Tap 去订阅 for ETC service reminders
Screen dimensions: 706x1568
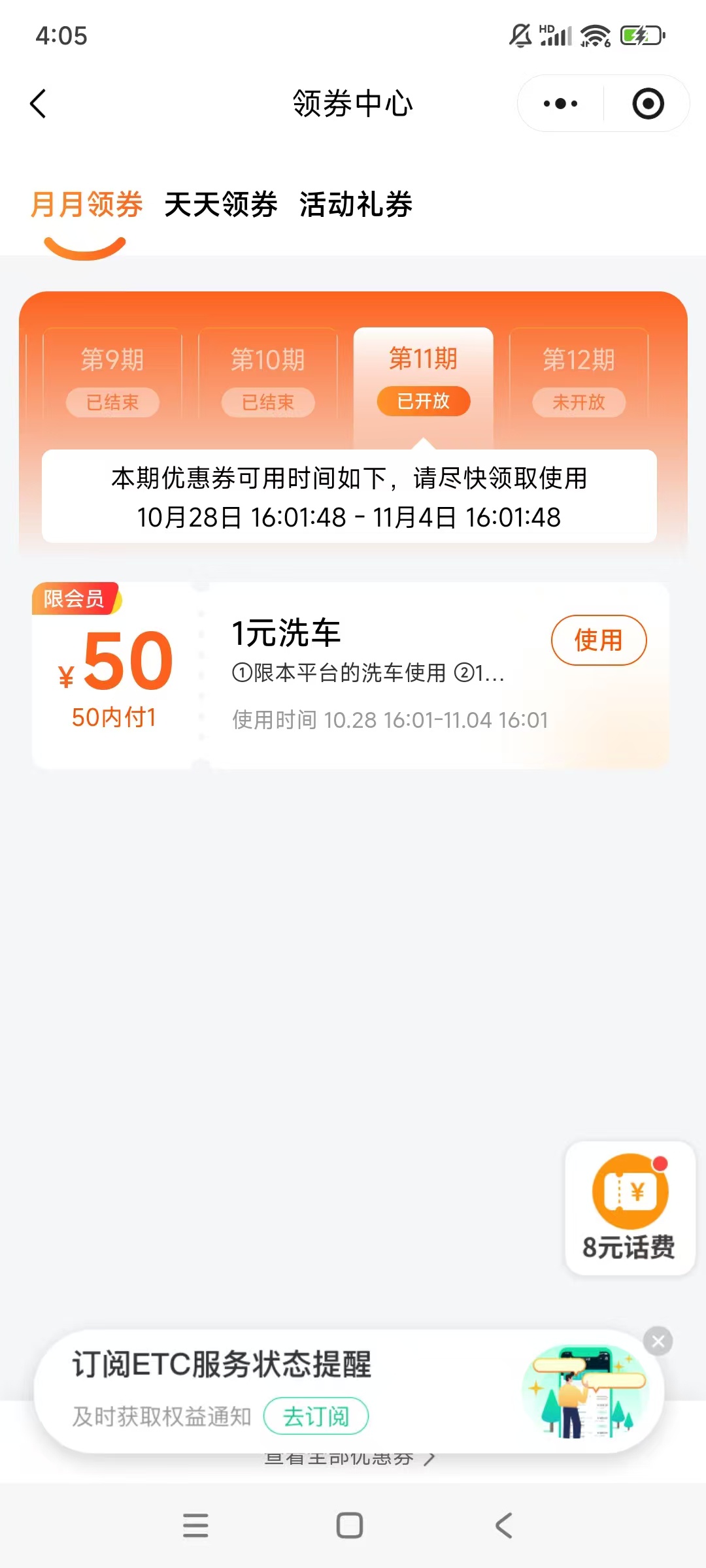[x=316, y=1416]
